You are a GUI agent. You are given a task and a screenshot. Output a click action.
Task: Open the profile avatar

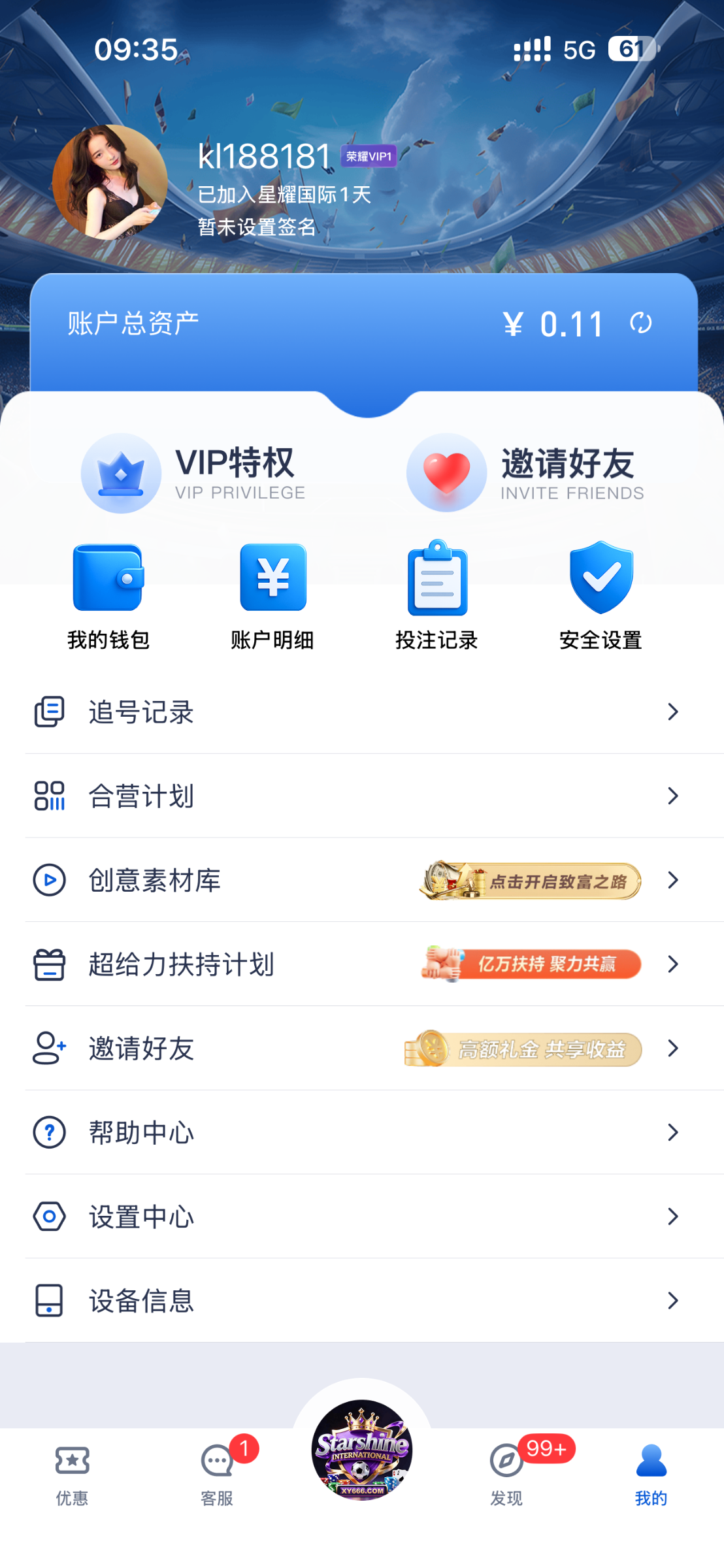(110, 182)
